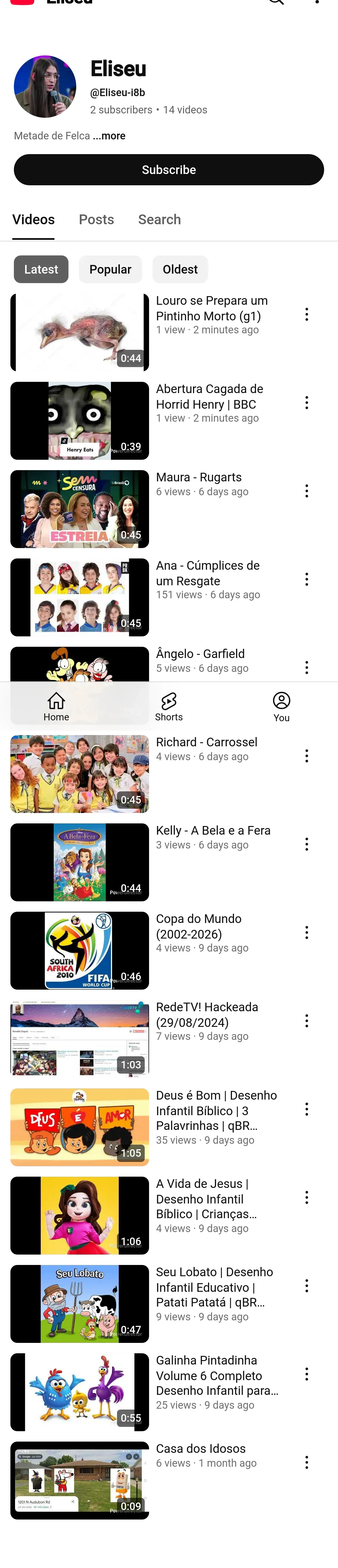The image size is (338, 1568).
Task: Open the channel Search tab
Action: pos(159,220)
